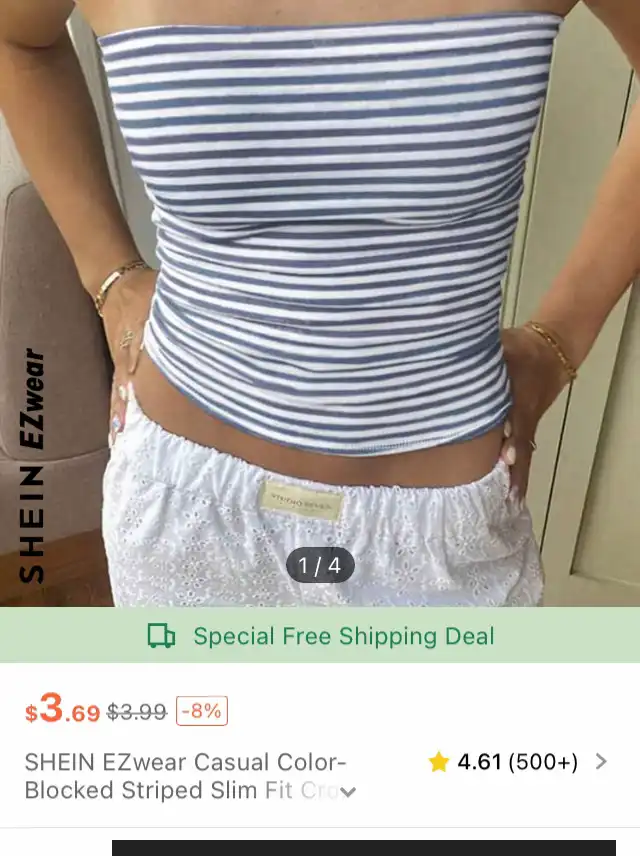Expand the full product title
This screenshot has width=640, height=856.
coord(348,792)
